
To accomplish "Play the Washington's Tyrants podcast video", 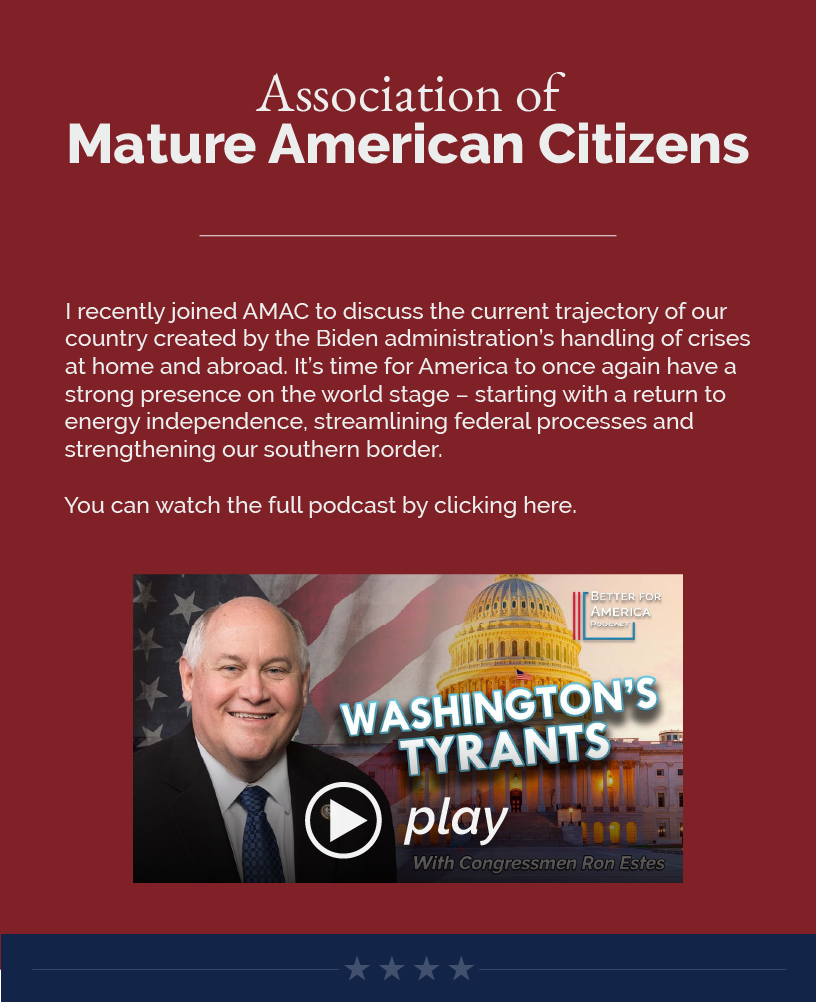I will pyautogui.click(x=343, y=820).
